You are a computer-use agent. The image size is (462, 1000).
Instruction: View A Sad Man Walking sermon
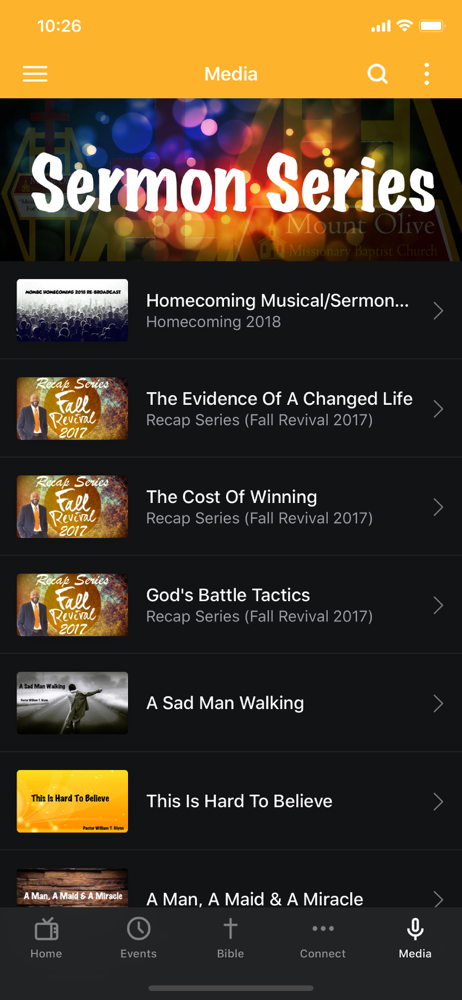(x=231, y=703)
